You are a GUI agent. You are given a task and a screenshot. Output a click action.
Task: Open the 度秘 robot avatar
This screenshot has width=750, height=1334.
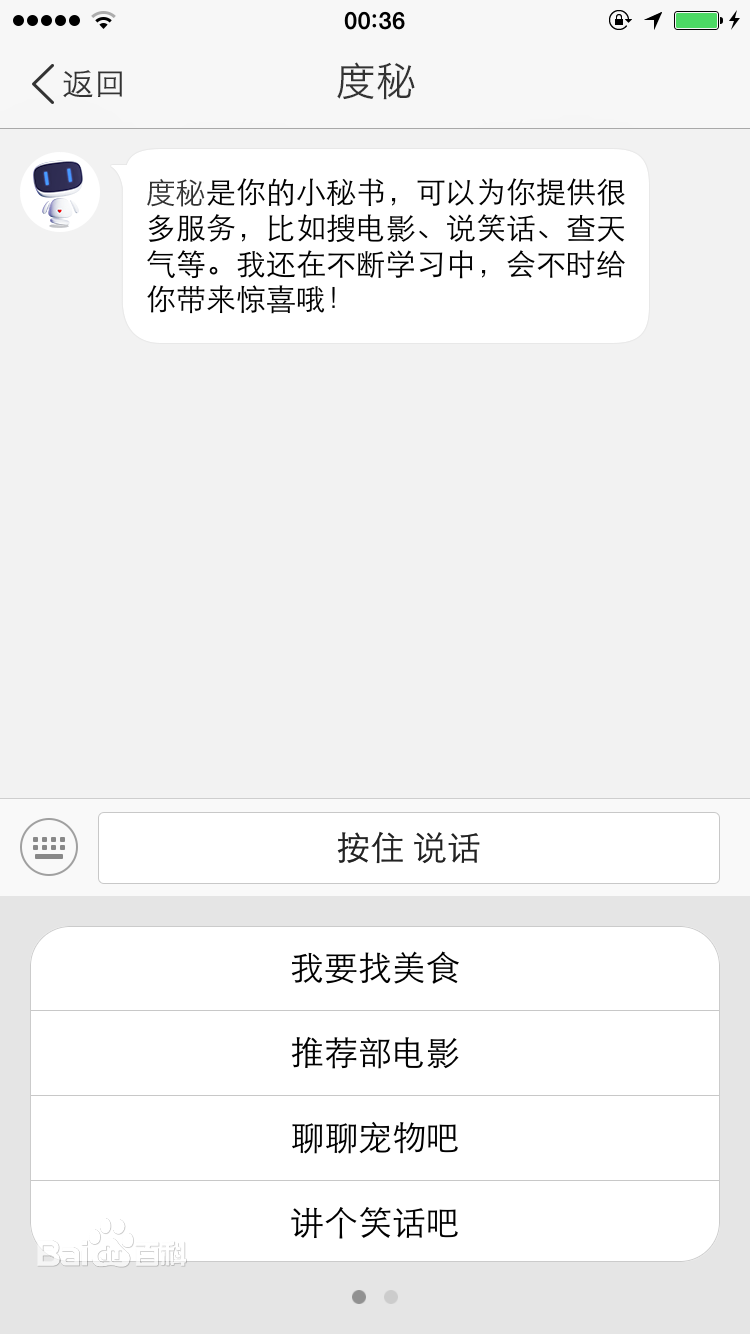click(x=60, y=192)
